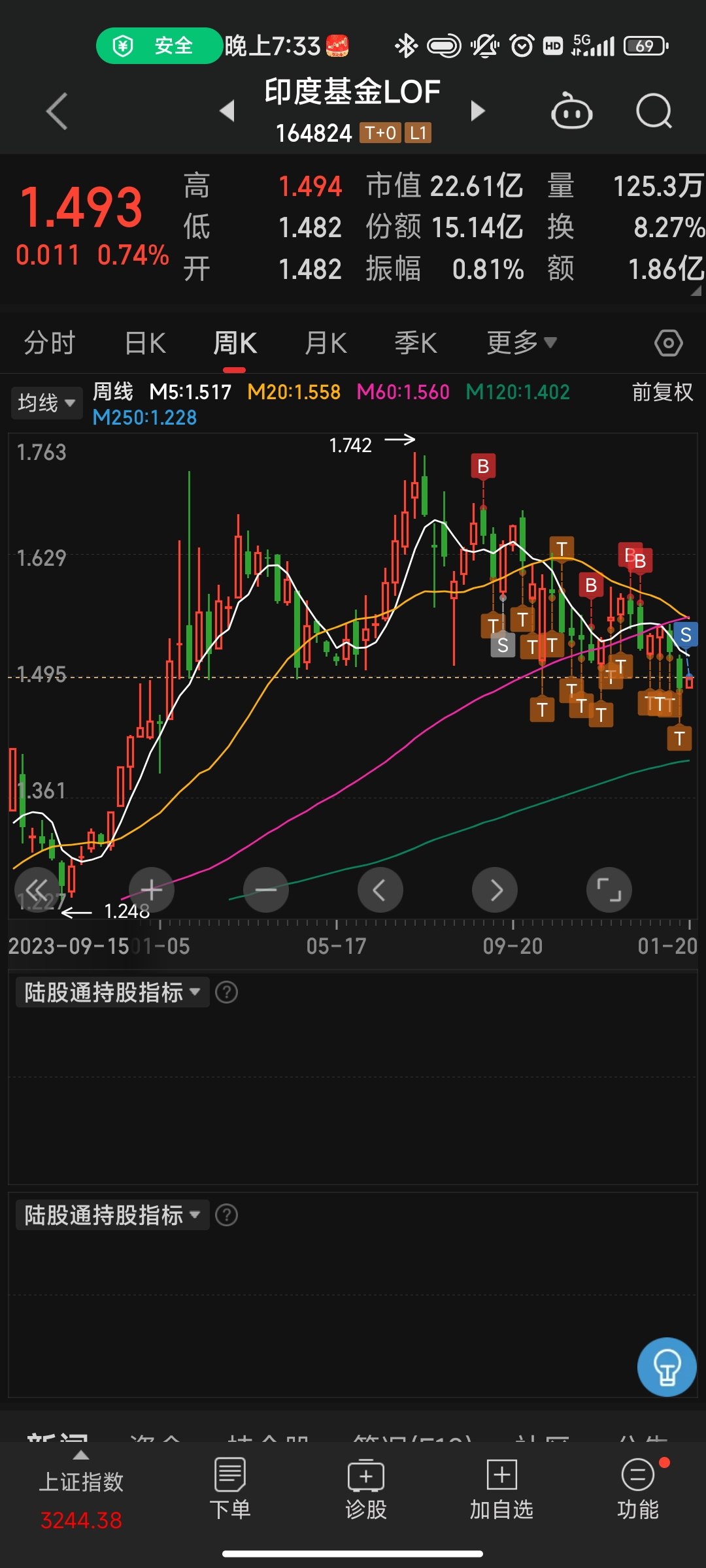This screenshot has width=706, height=1568.
Task: Switch to the 分时 chart tab
Action: pos(50,343)
